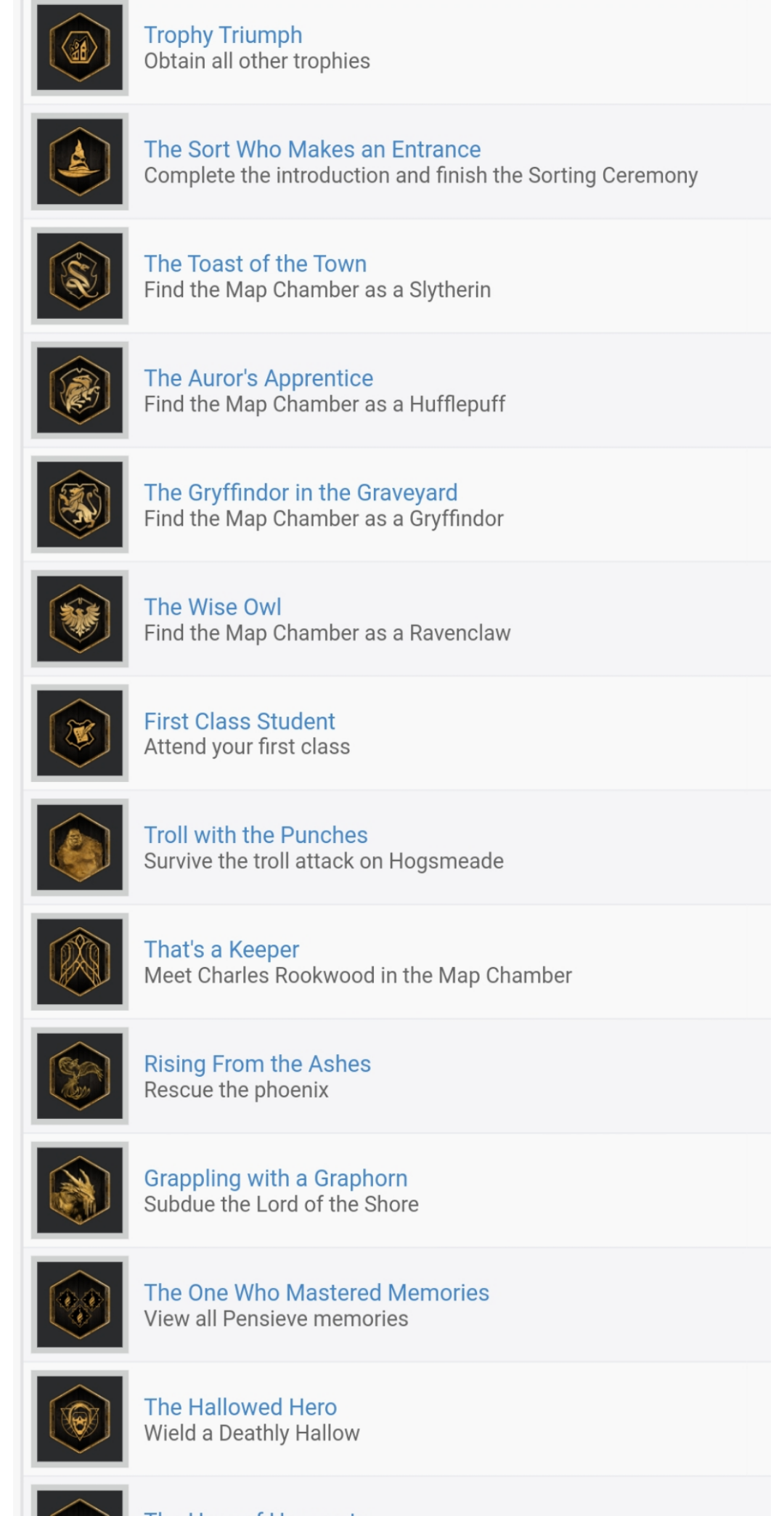
Task: Click The Hallowed Hero trophy link
Action: pos(240,1406)
